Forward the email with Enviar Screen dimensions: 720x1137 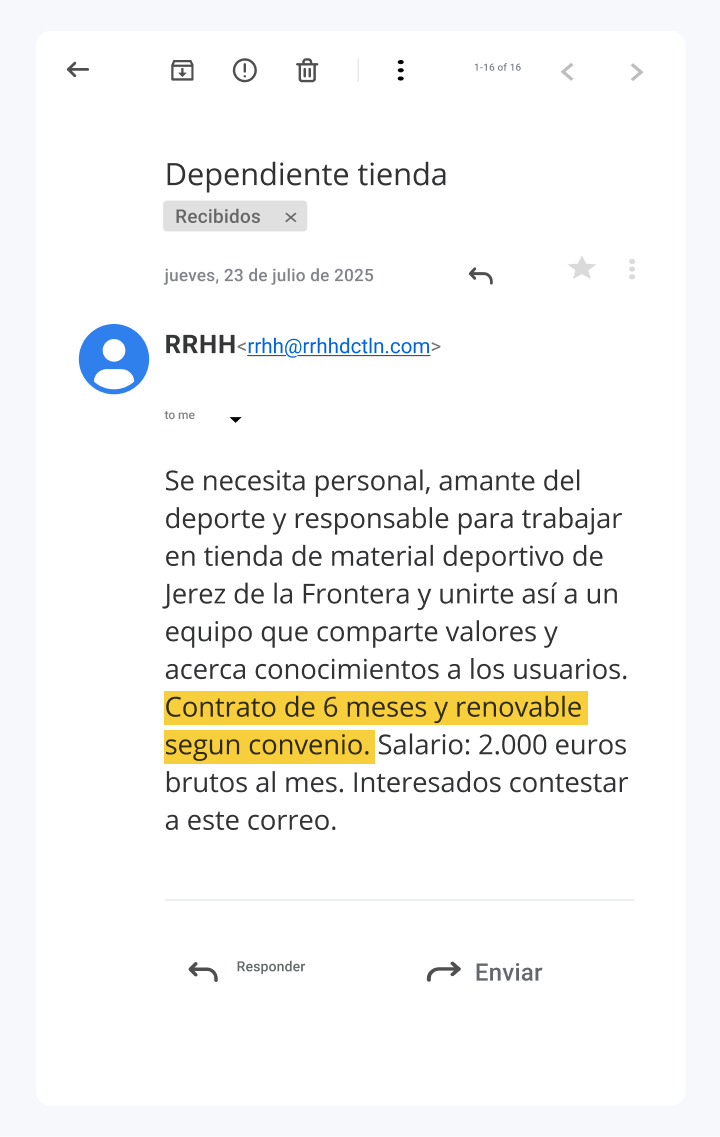[485, 972]
